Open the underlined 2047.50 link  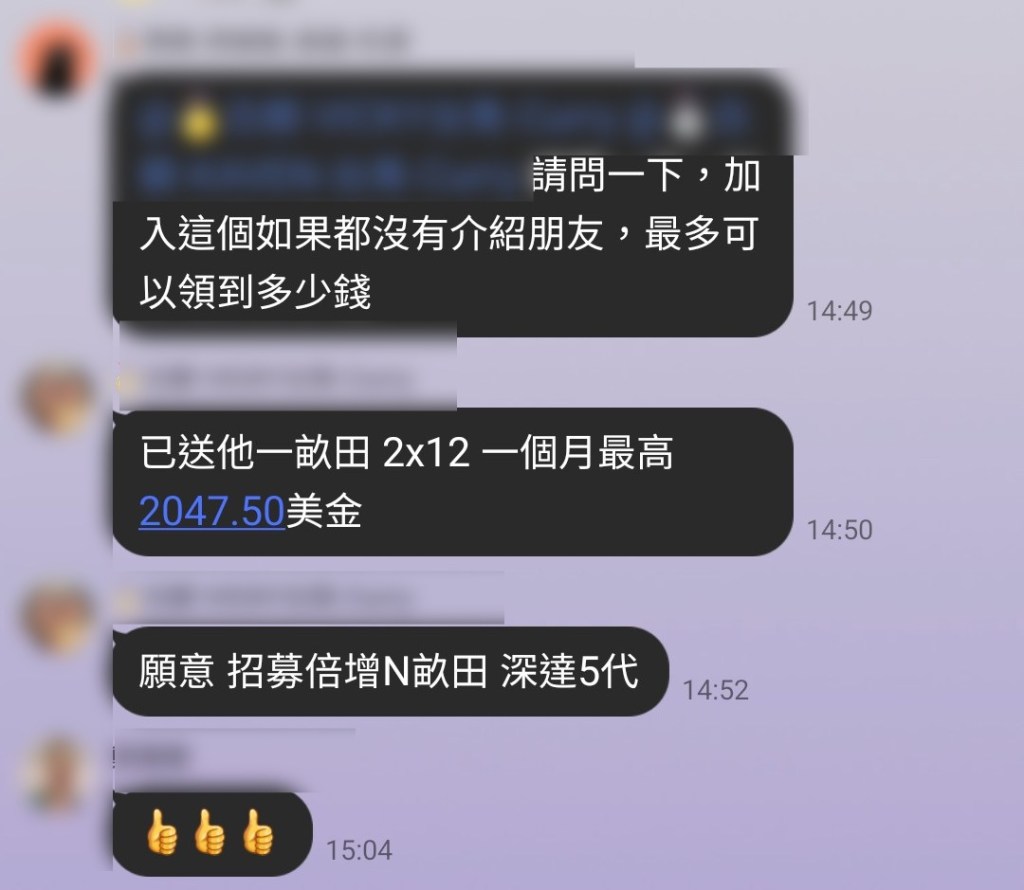pyautogui.click(x=212, y=512)
